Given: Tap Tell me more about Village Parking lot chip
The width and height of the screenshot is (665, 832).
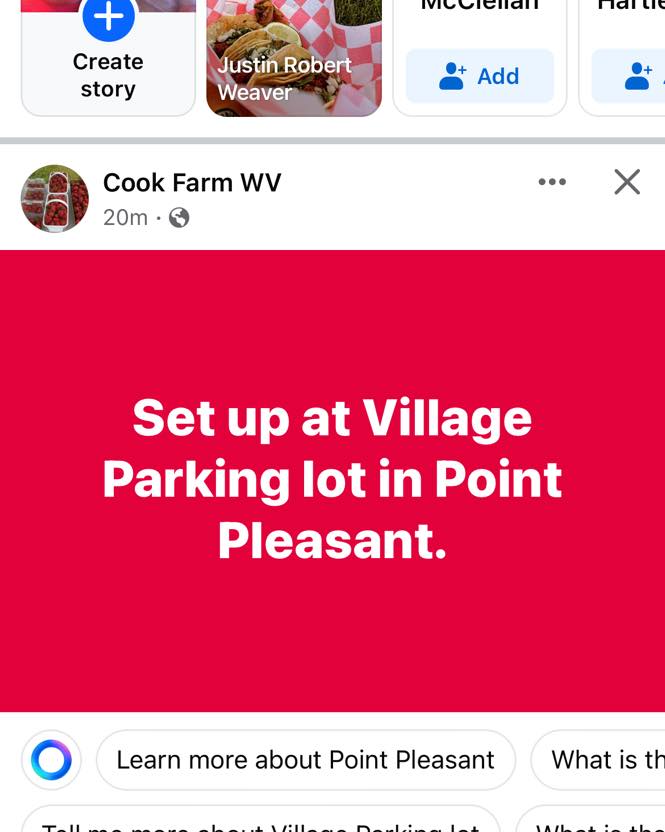Looking at the screenshot, I should [x=260, y=822].
